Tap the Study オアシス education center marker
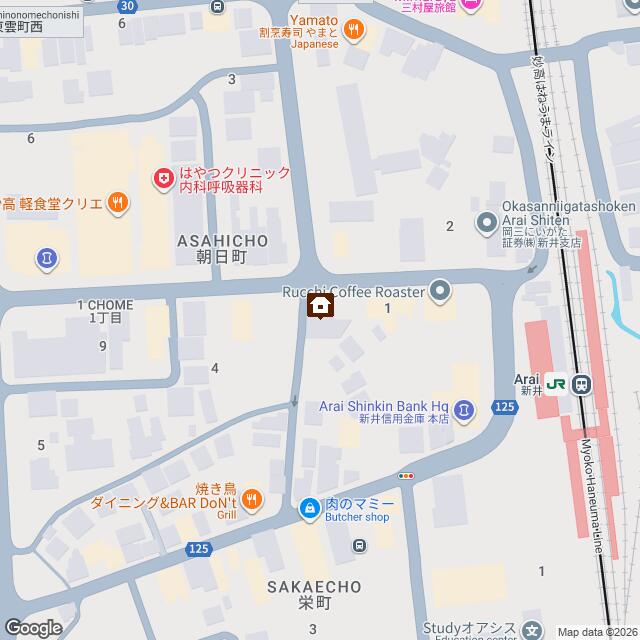This screenshot has height=640, width=640. [x=531, y=629]
